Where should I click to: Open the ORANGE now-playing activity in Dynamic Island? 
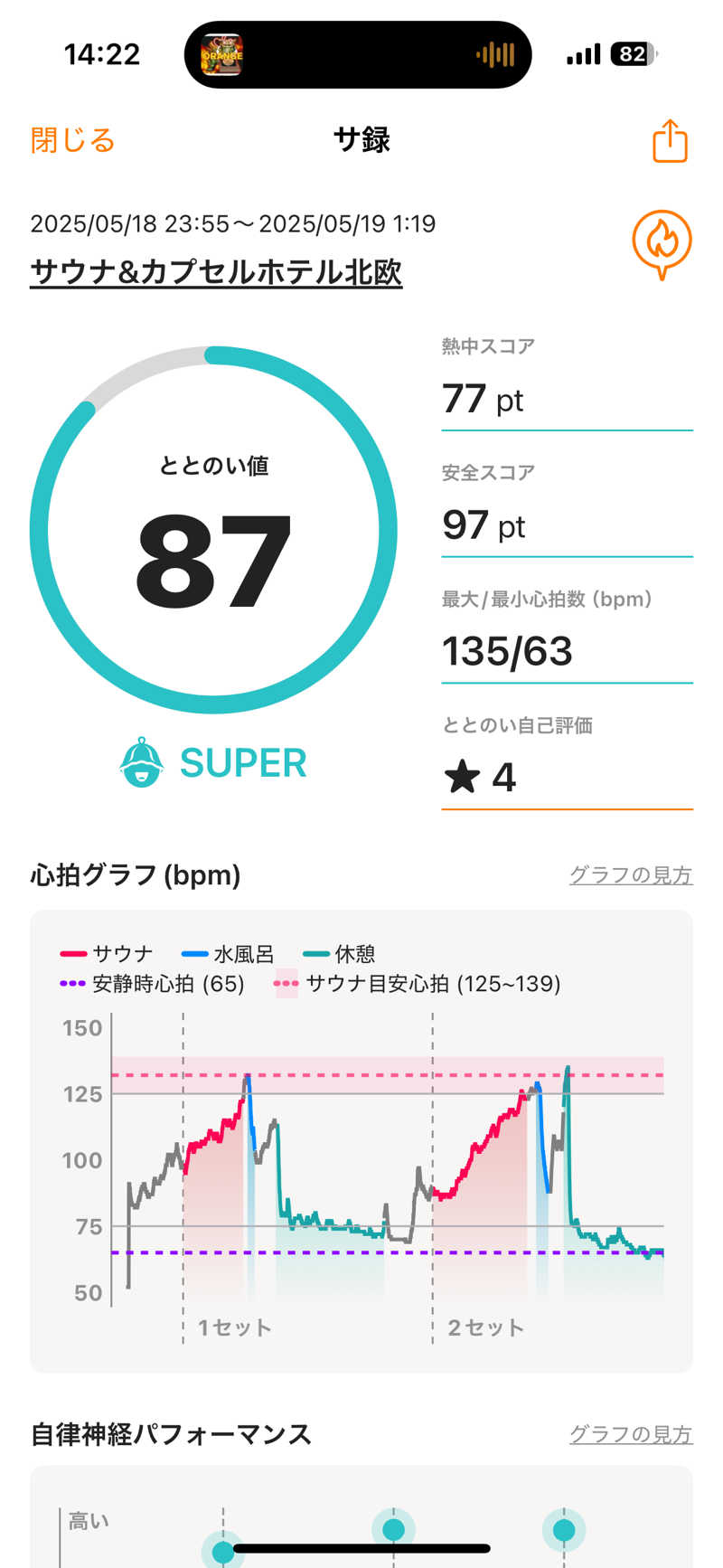pyautogui.click(x=222, y=55)
